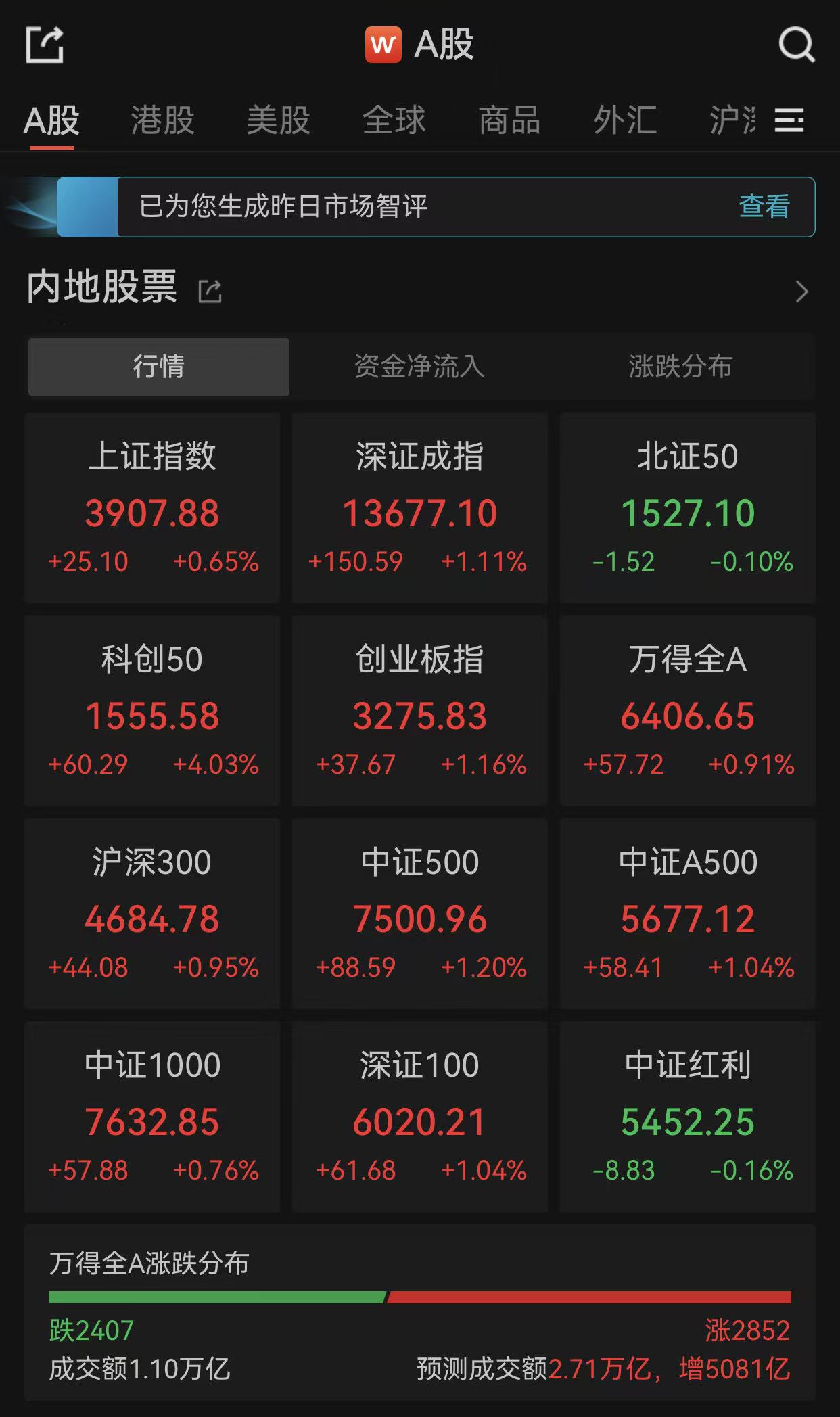Open the 上证指数 index card
Image resolution: width=840 pixels, height=1417 pixels.
[152, 507]
